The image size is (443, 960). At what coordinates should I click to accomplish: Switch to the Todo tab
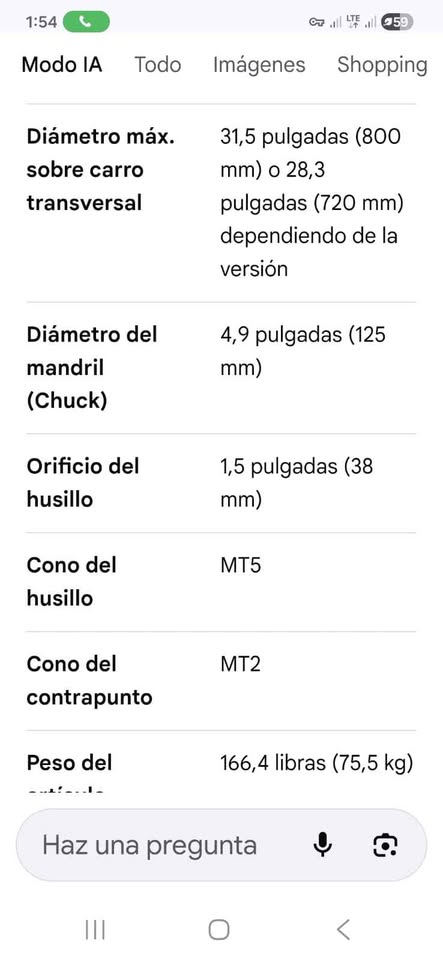click(x=157, y=65)
